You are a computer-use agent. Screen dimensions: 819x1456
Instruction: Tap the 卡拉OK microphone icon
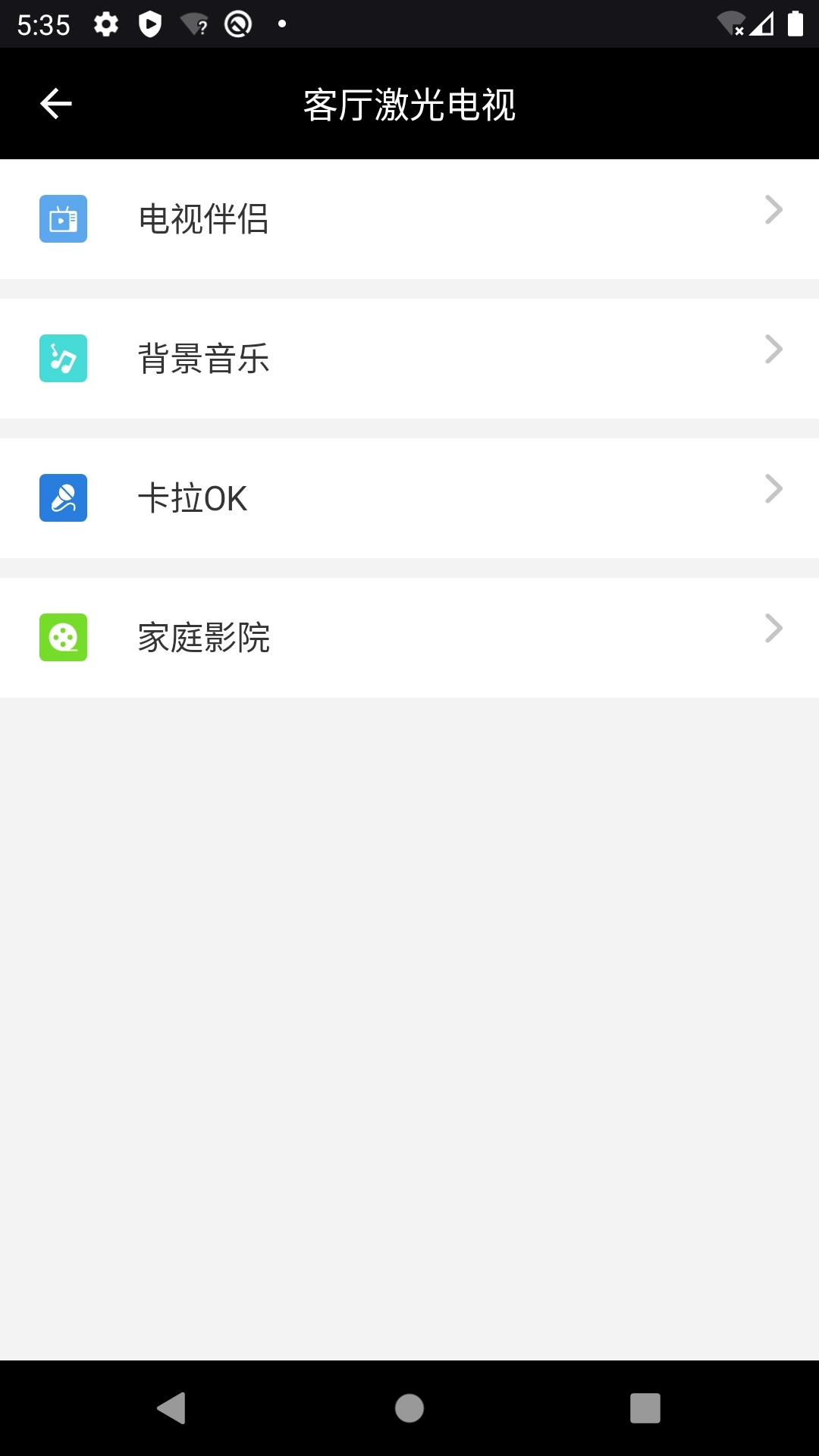[63, 498]
